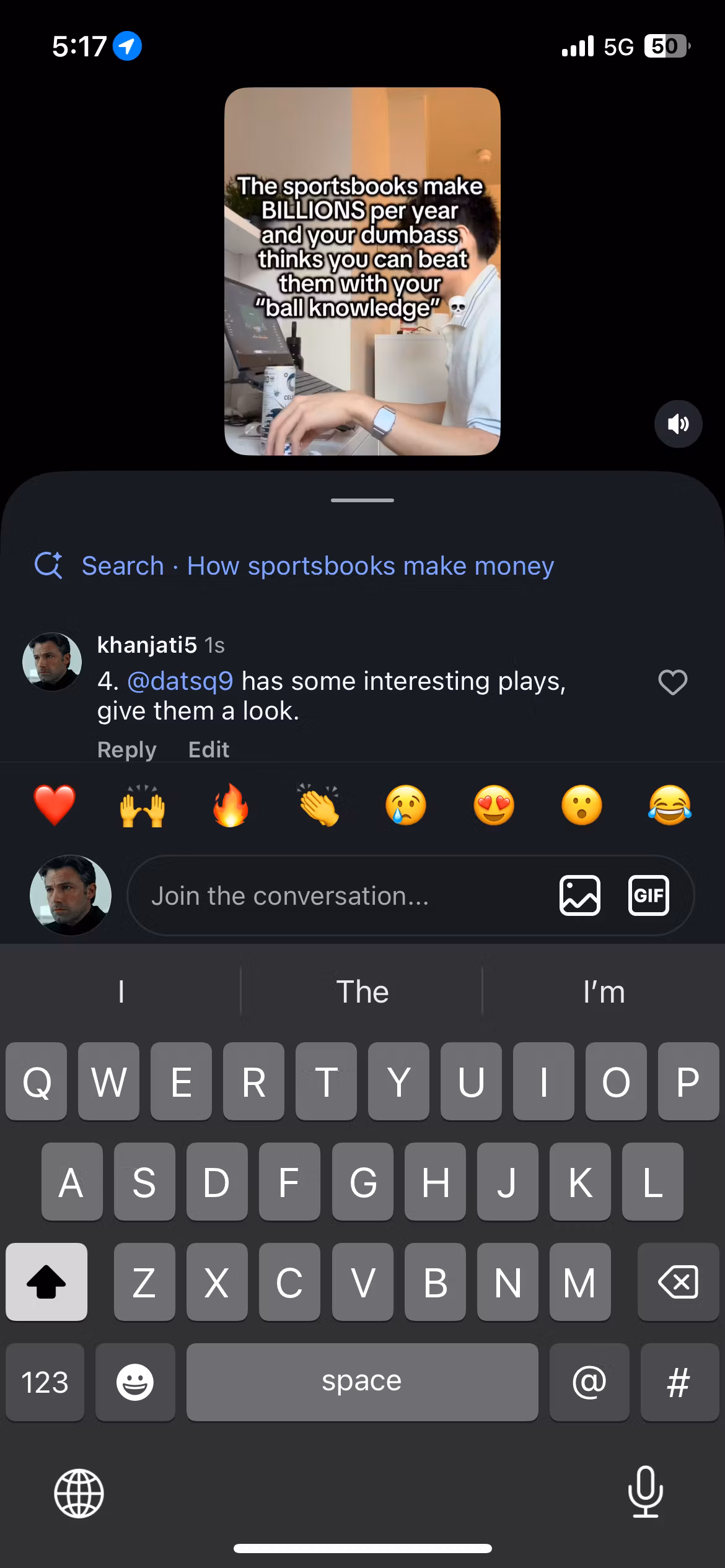The image size is (725, 1568).
Task: Insert the crying-laughing emoji
Action: tap(669, 805)
